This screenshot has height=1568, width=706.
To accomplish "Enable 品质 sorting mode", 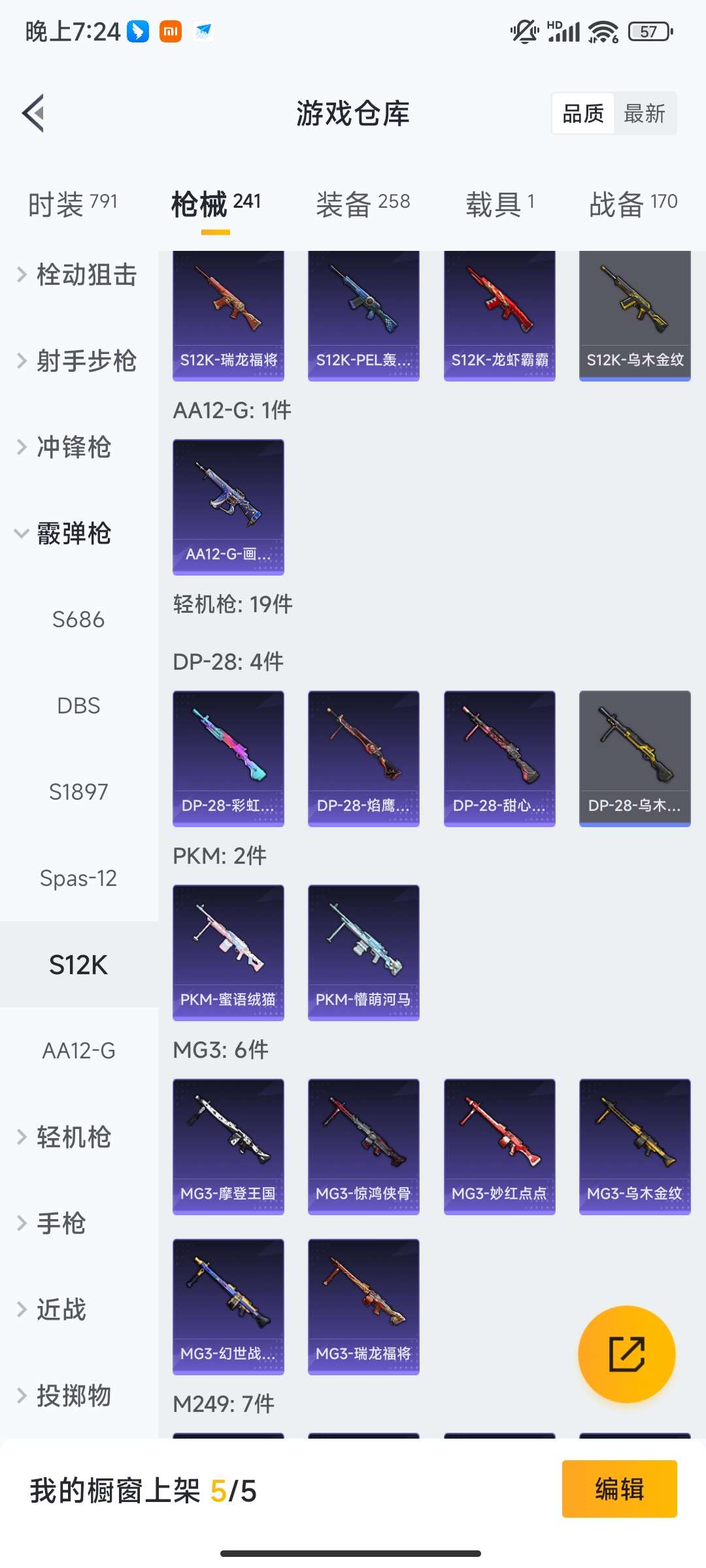I will (582, 113).
